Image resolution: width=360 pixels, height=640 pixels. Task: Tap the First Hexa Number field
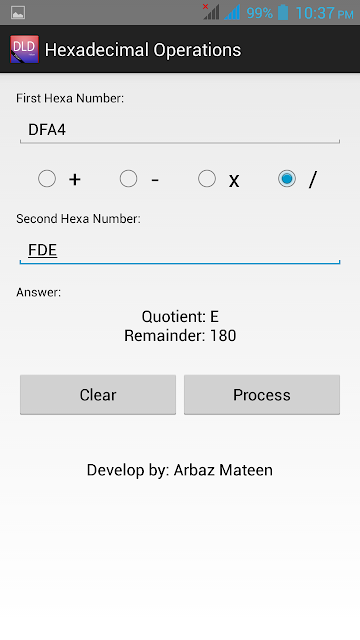click(x=180, y=130)
